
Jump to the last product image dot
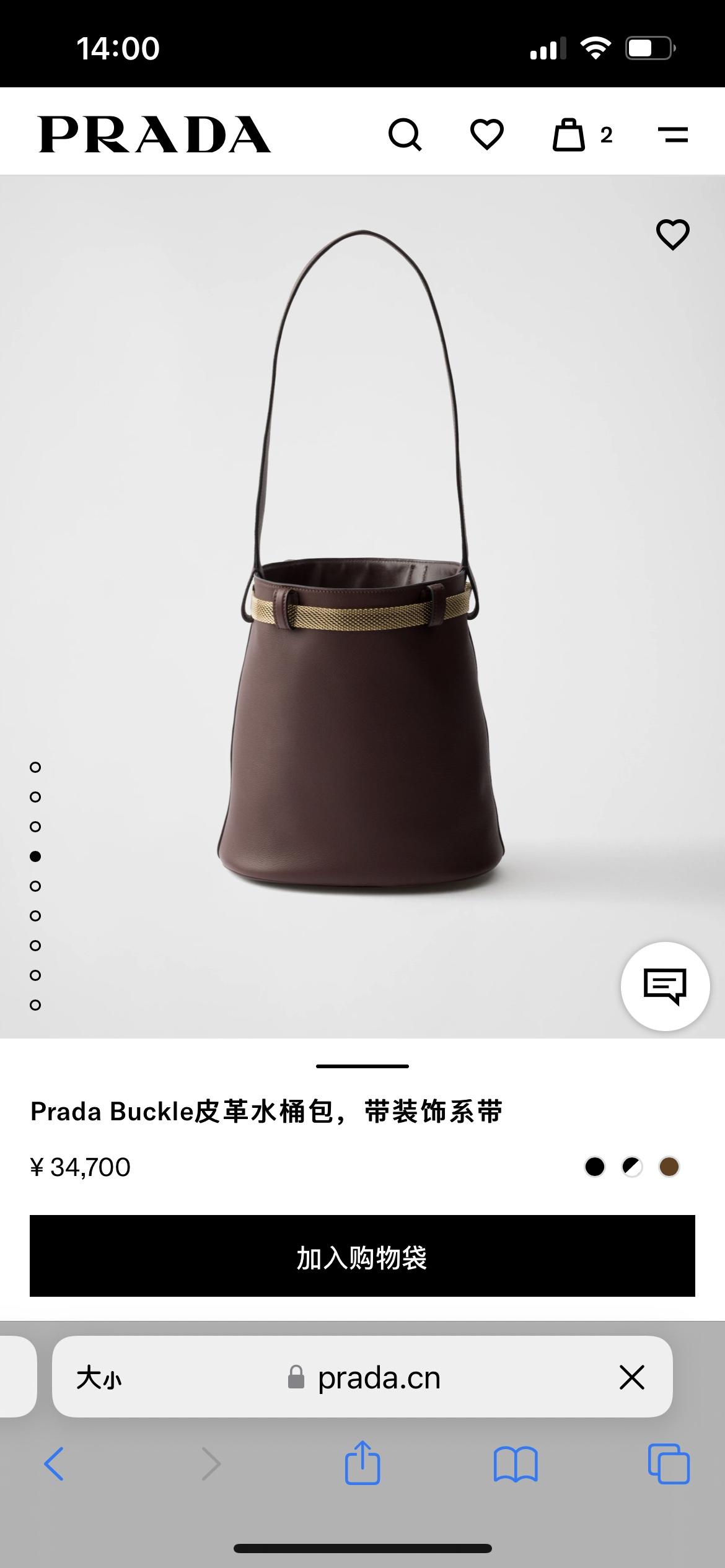tap(35, 1005)
